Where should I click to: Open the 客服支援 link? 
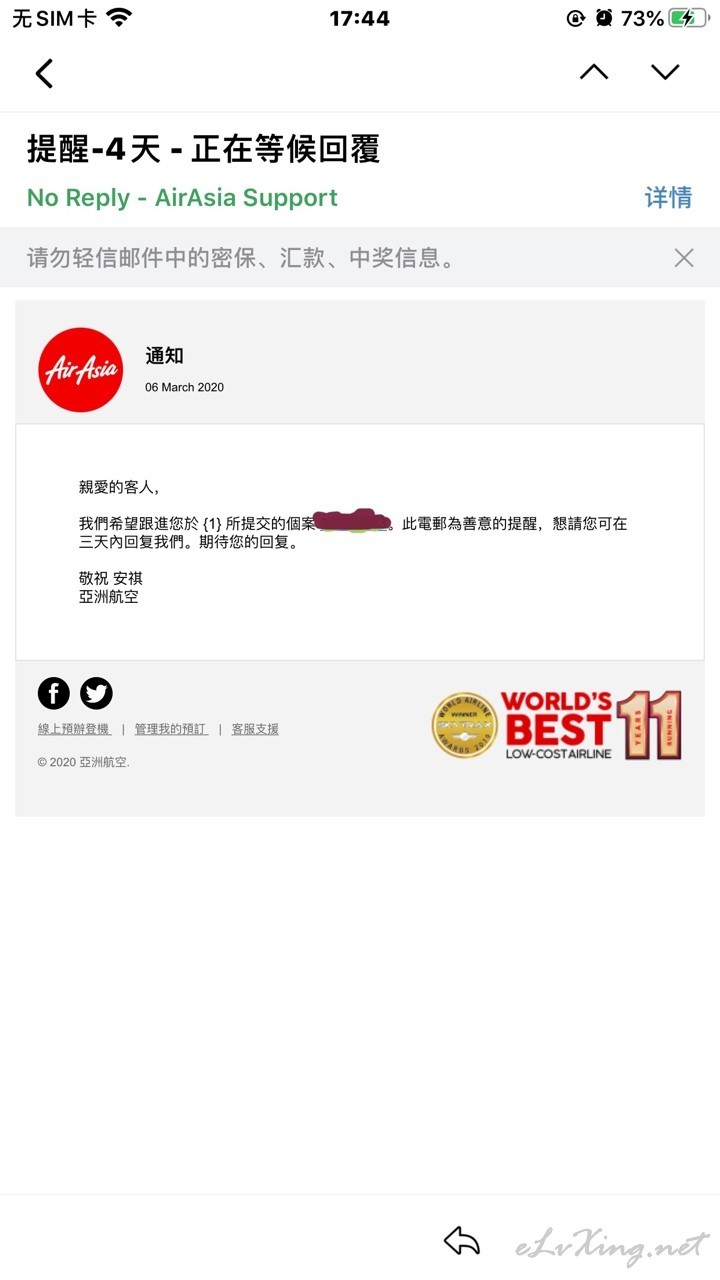tap(255, 730)
